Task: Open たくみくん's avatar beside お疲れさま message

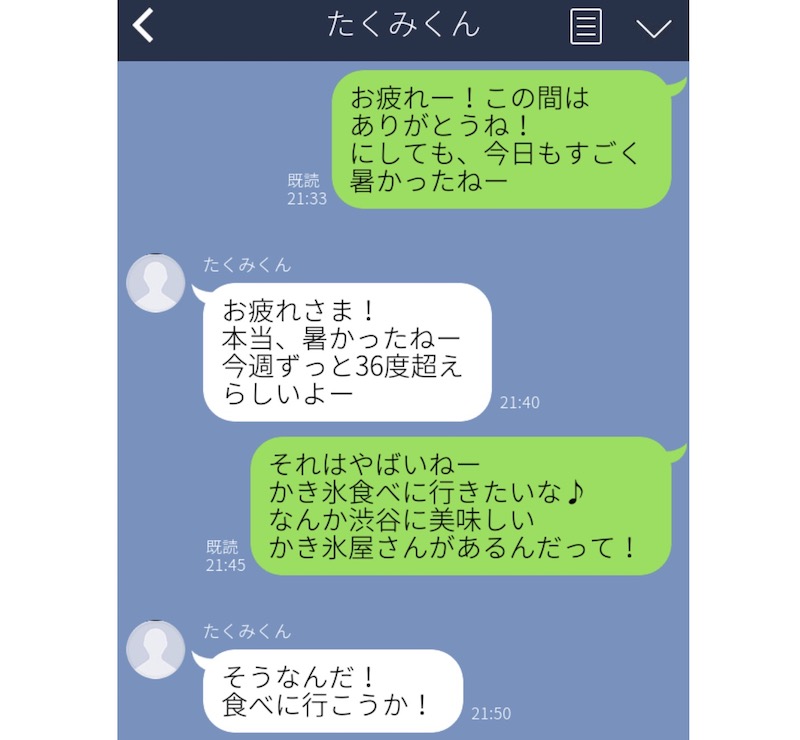Action: click(x=156, y=283)
